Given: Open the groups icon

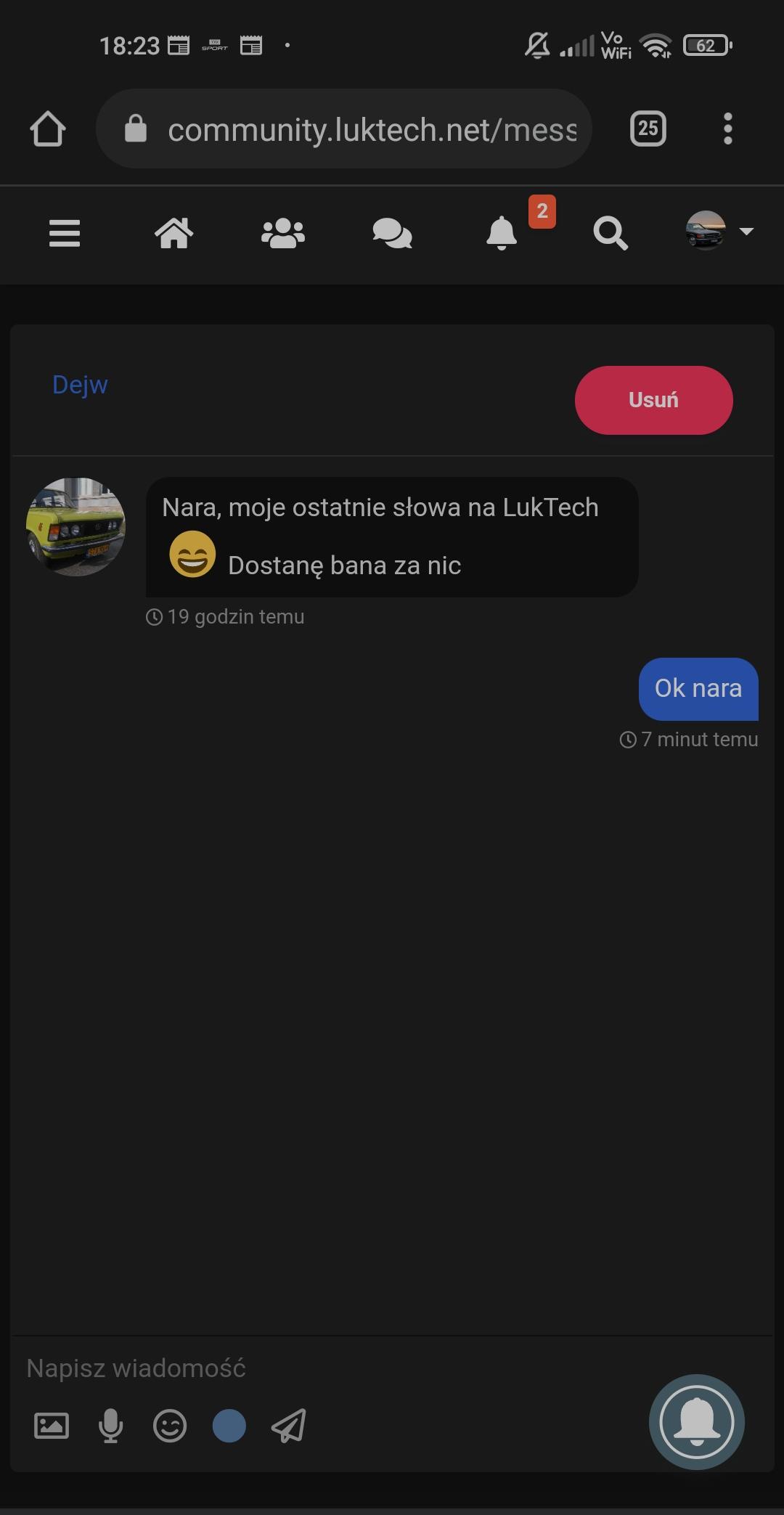Looking at the screenshot, I should (x=283, y=233).
